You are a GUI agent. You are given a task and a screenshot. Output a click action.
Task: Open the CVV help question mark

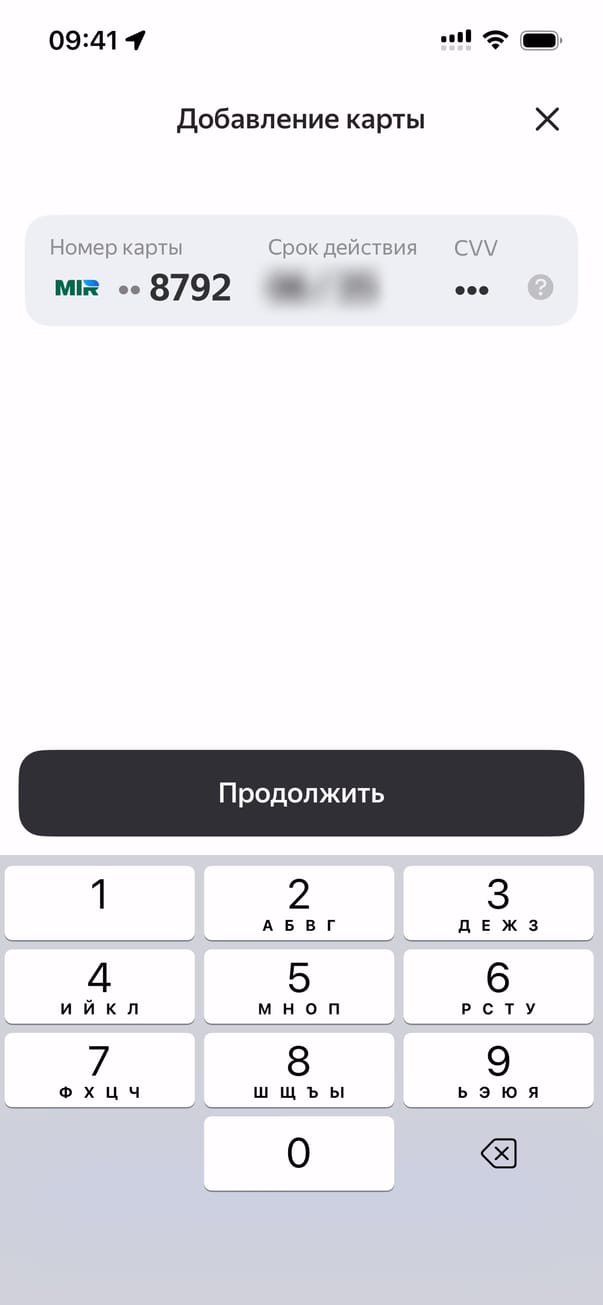click(x=540, y=288)
